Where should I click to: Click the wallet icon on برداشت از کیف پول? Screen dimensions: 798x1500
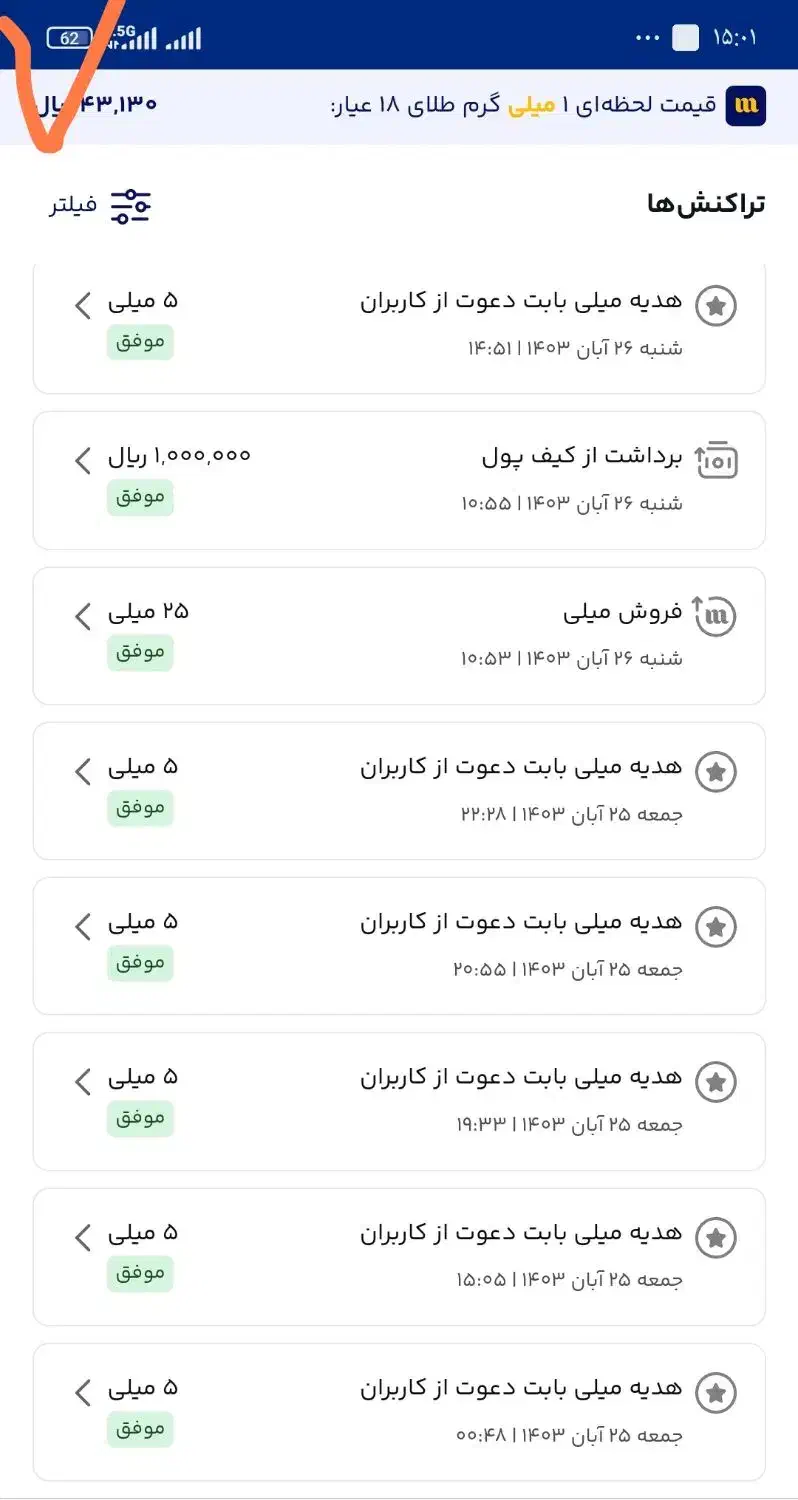pos(716,460)
